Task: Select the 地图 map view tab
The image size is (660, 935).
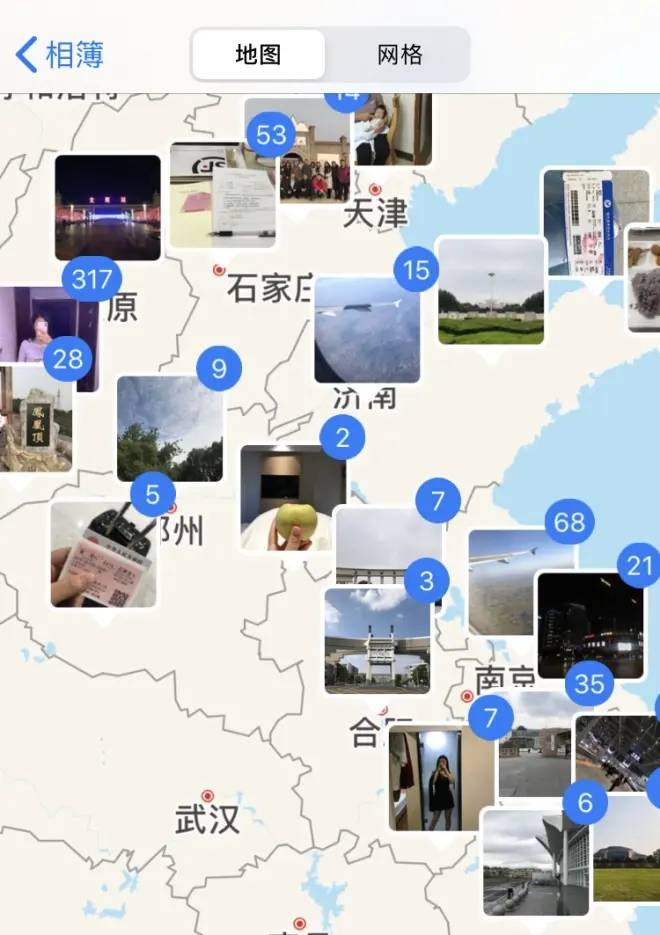Action: click(258, 55)
